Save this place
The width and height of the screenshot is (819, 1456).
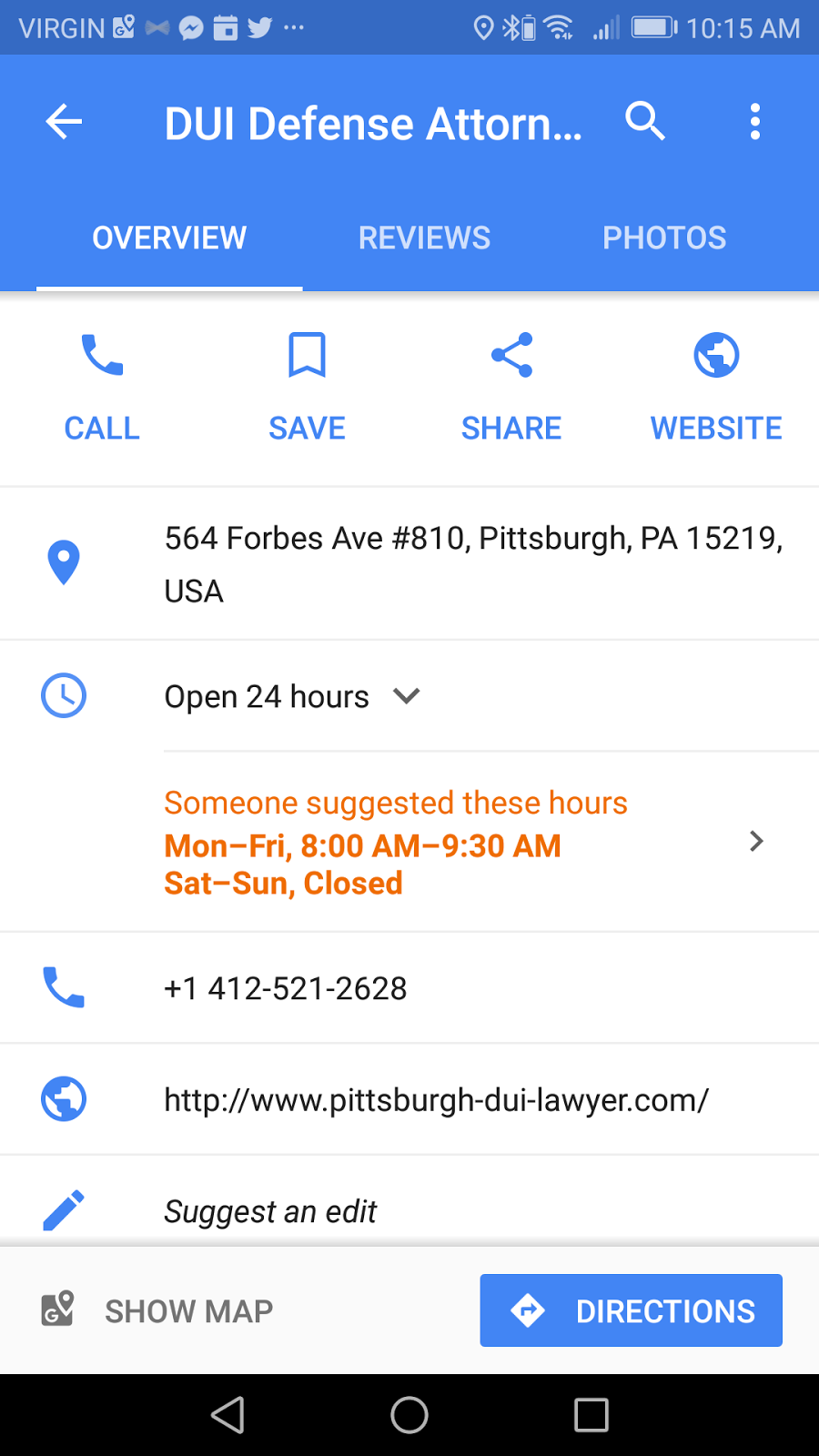(x=307, y=388)
